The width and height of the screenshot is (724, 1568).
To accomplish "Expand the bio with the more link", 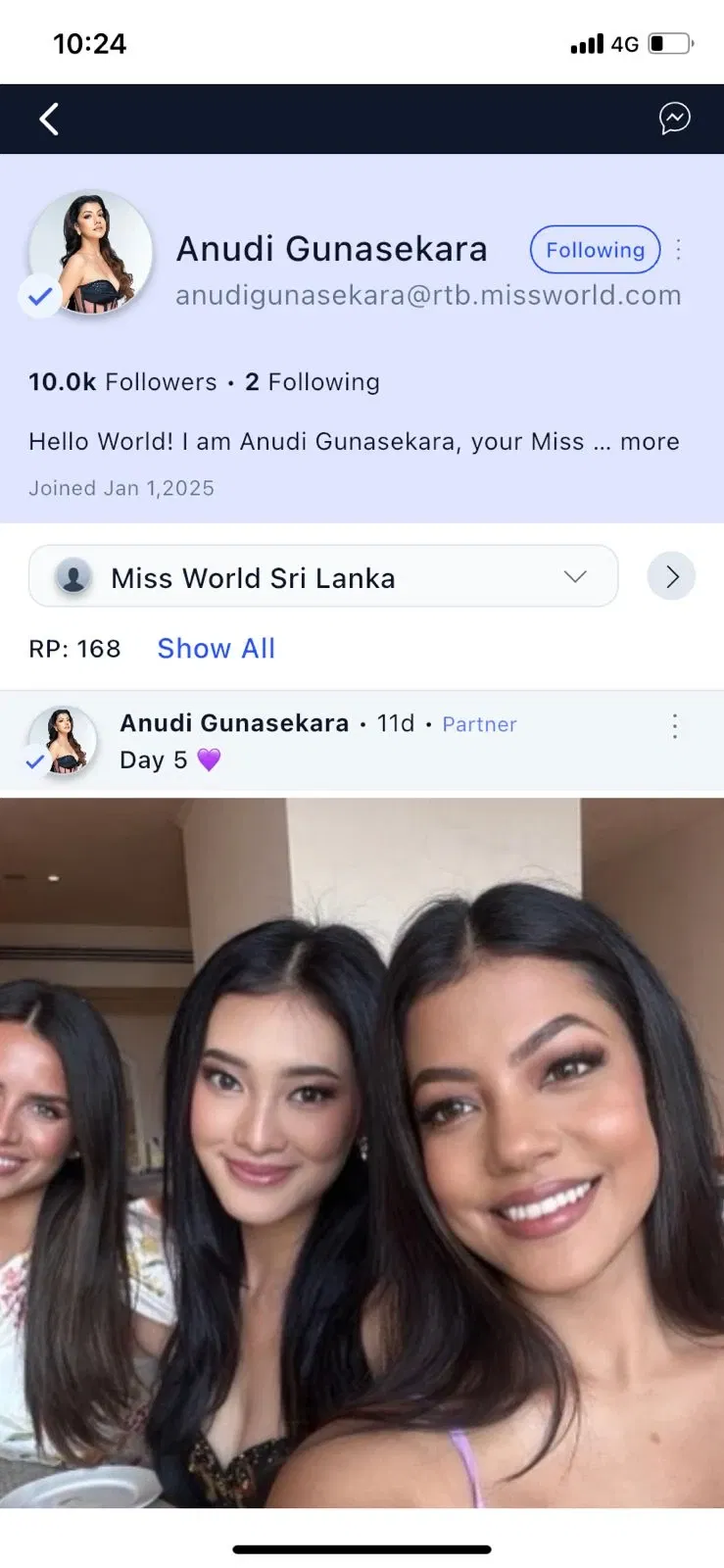I will [x=650, y=441].
